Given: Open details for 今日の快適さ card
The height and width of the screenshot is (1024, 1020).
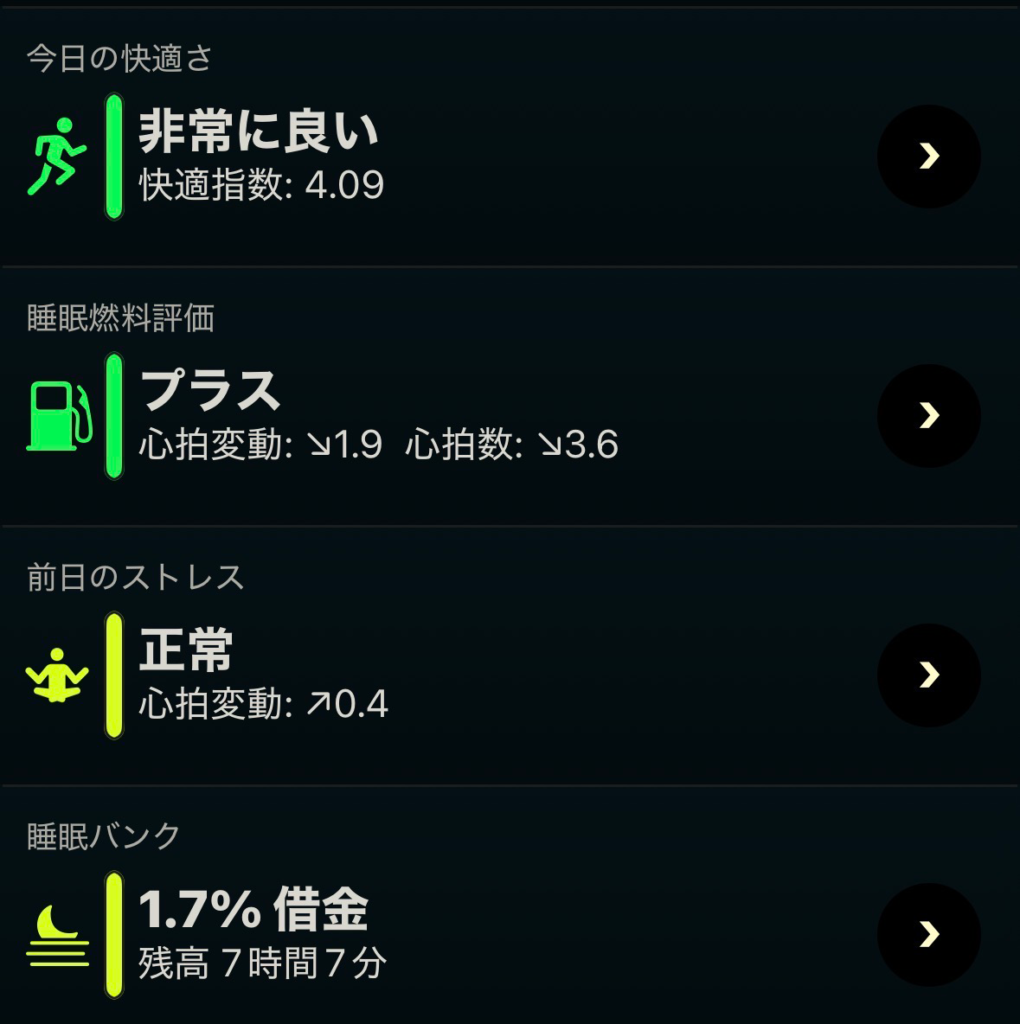Looking at the screenshot, I should (928, 157).
